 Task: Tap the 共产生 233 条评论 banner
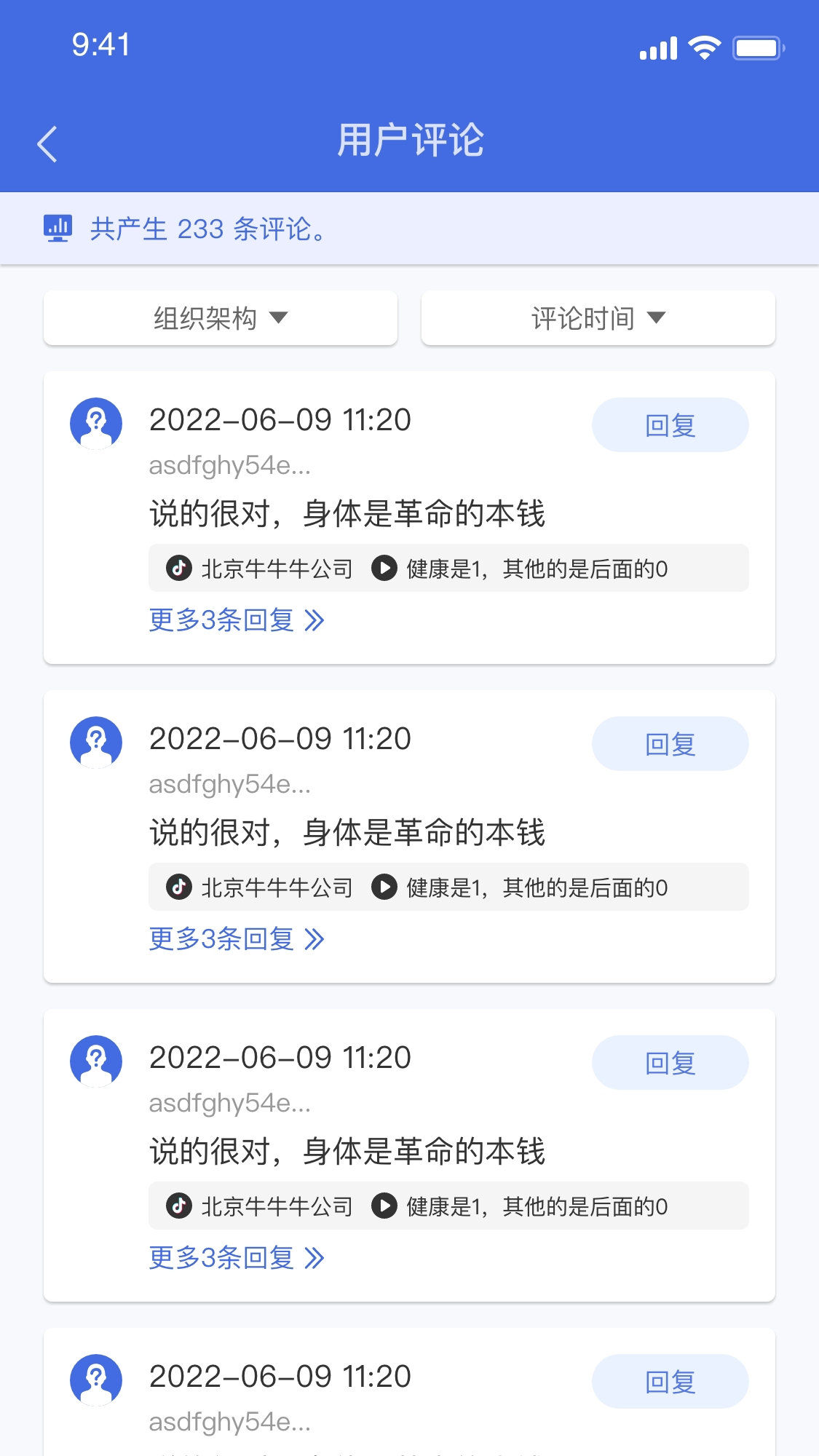(x=206, y=229)
